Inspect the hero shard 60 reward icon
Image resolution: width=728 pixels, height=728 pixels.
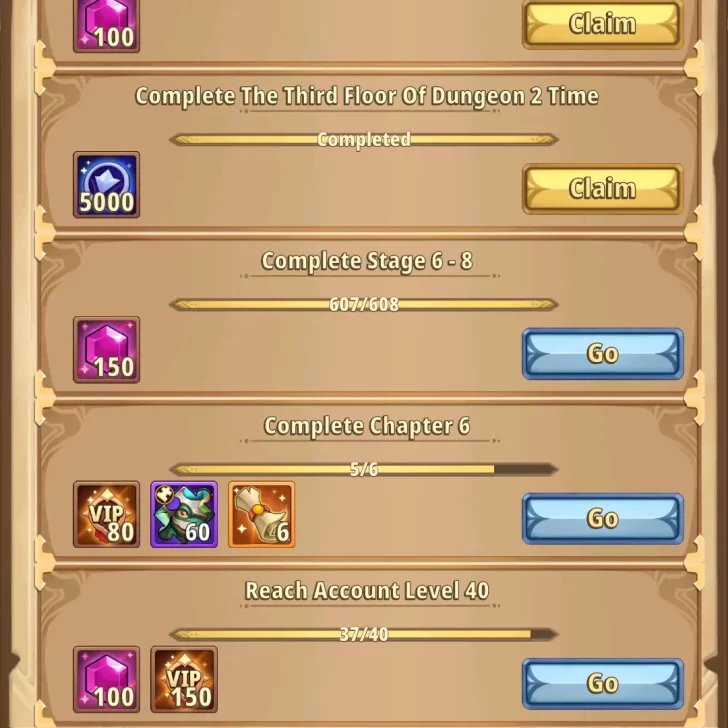[x=184, y=515]
